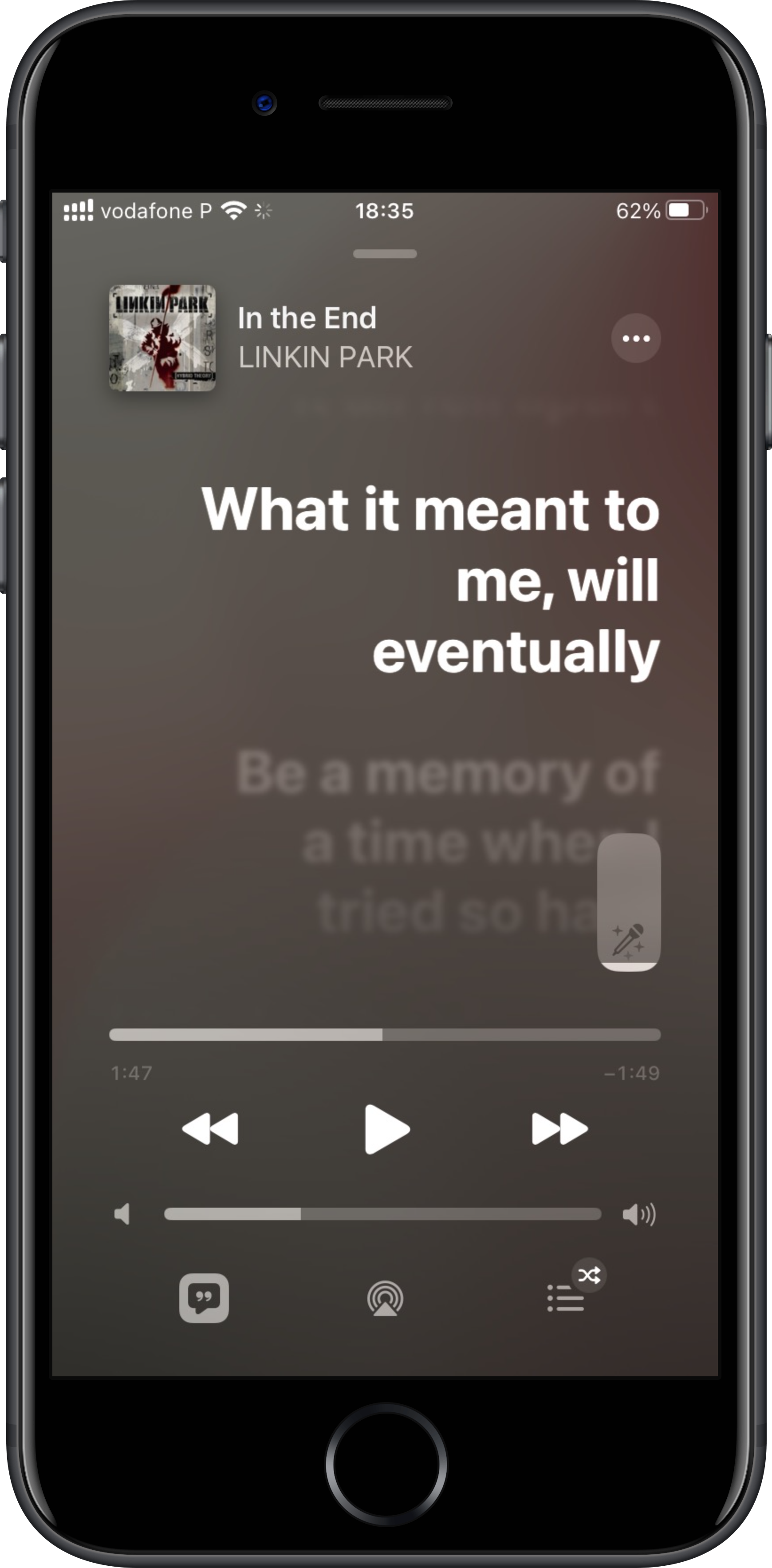Toggle the lyrics view button
The height and width of the screenshot is (1568, 772).
[x=204, y=1298]
